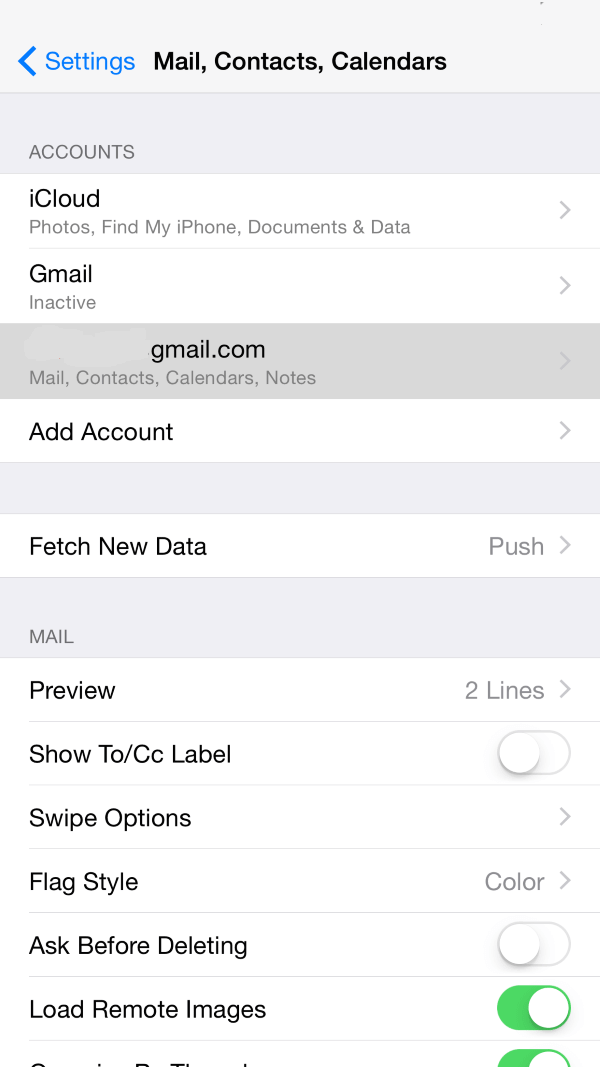The image size is (600, 1067).
Task: Turn on Ask Before Deleting
Action: point(533,946)
